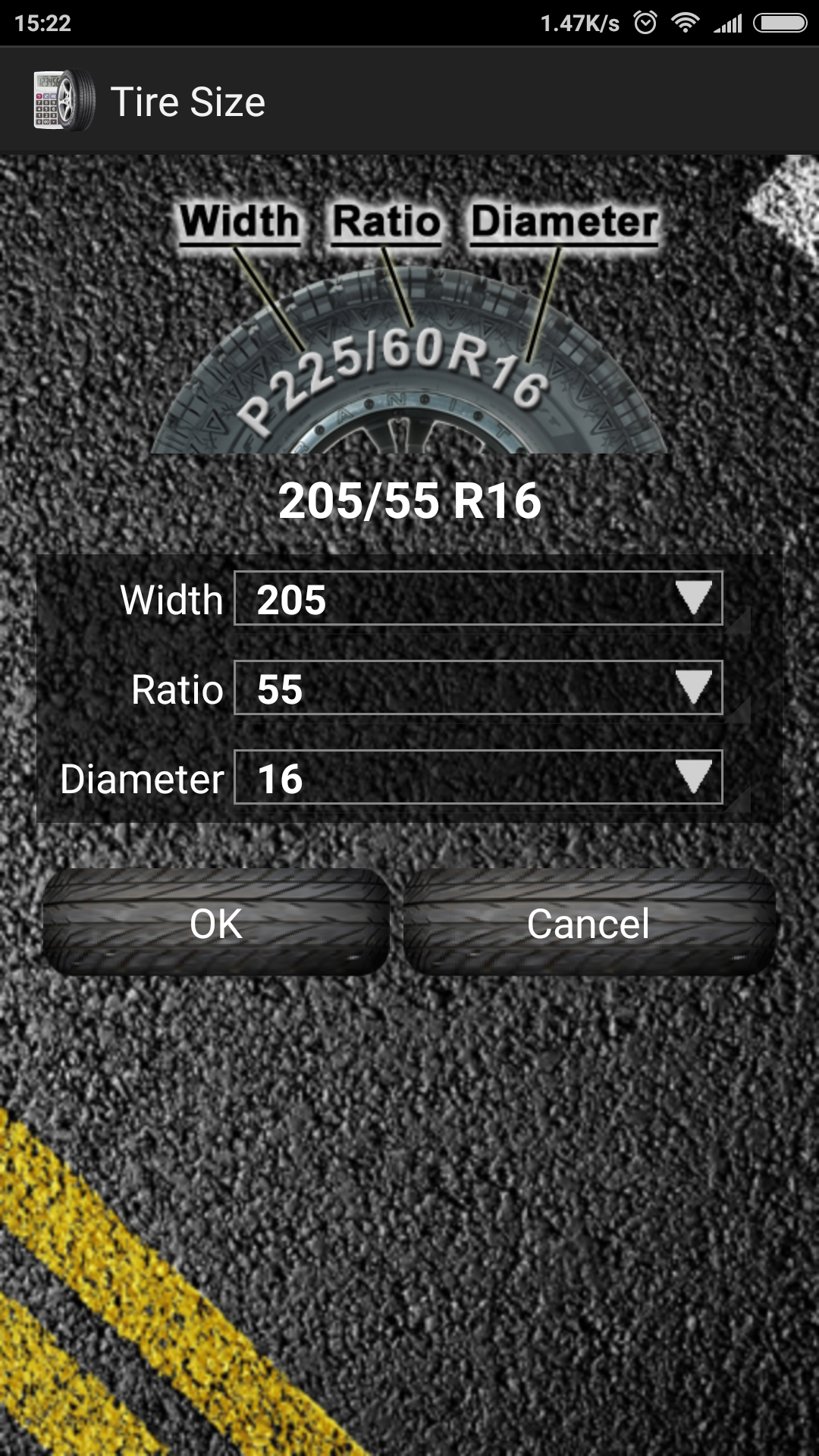Expand the Ratio dropdown showing 55

coord(478,689)
